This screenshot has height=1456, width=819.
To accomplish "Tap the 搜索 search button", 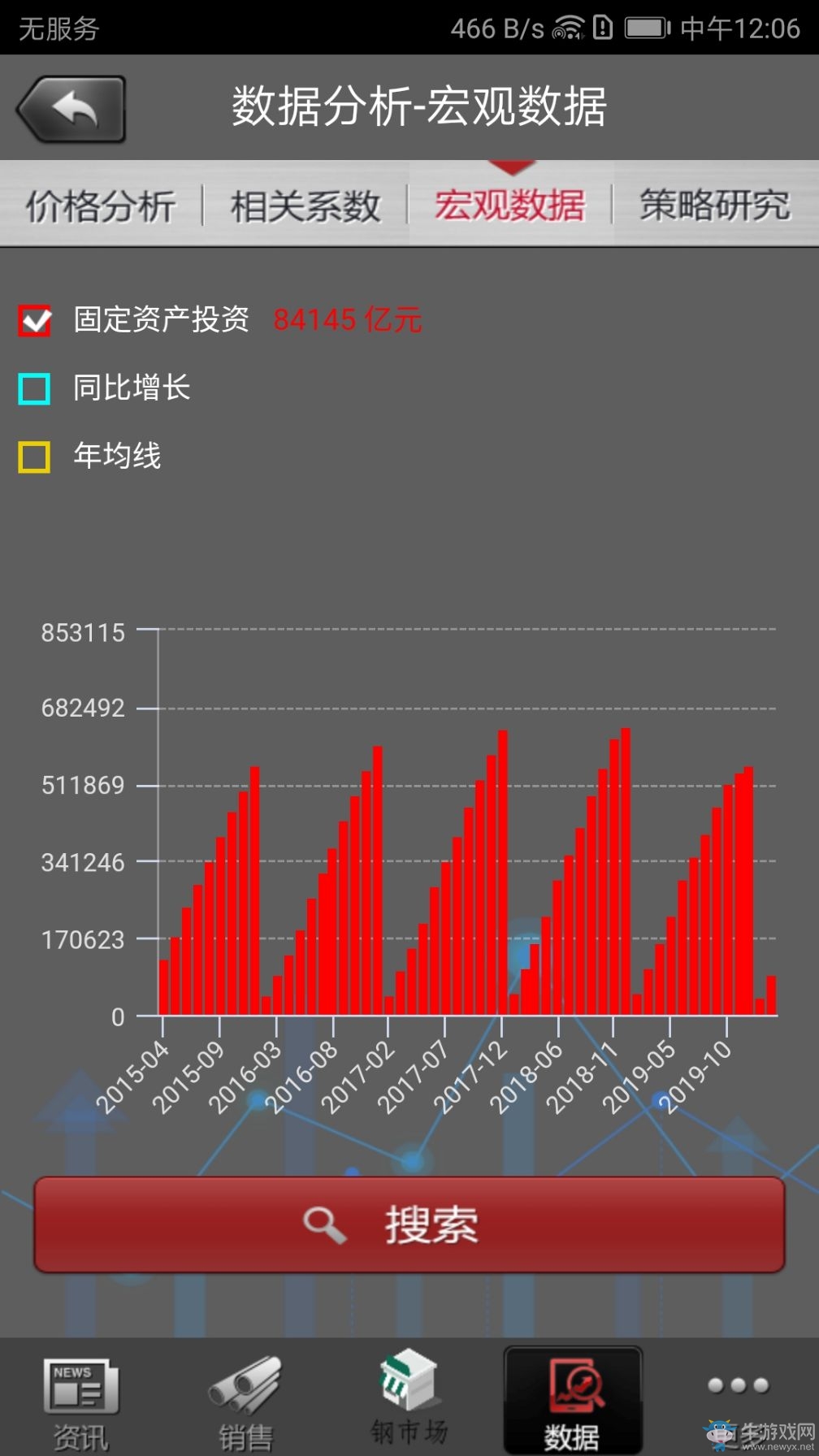I will click(409, 1224).
